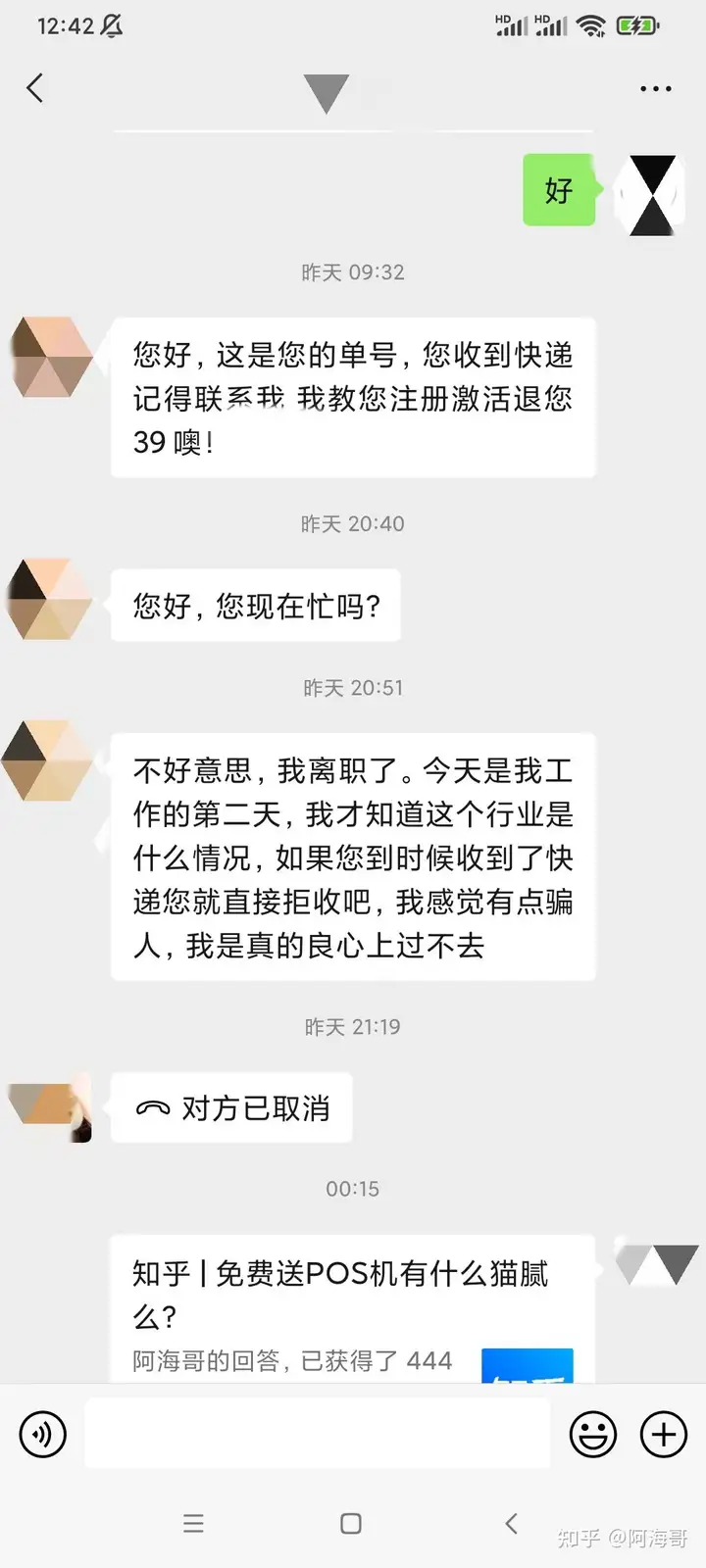Open the chat overflow menu

pyautogui.click(x=655, y=88)
